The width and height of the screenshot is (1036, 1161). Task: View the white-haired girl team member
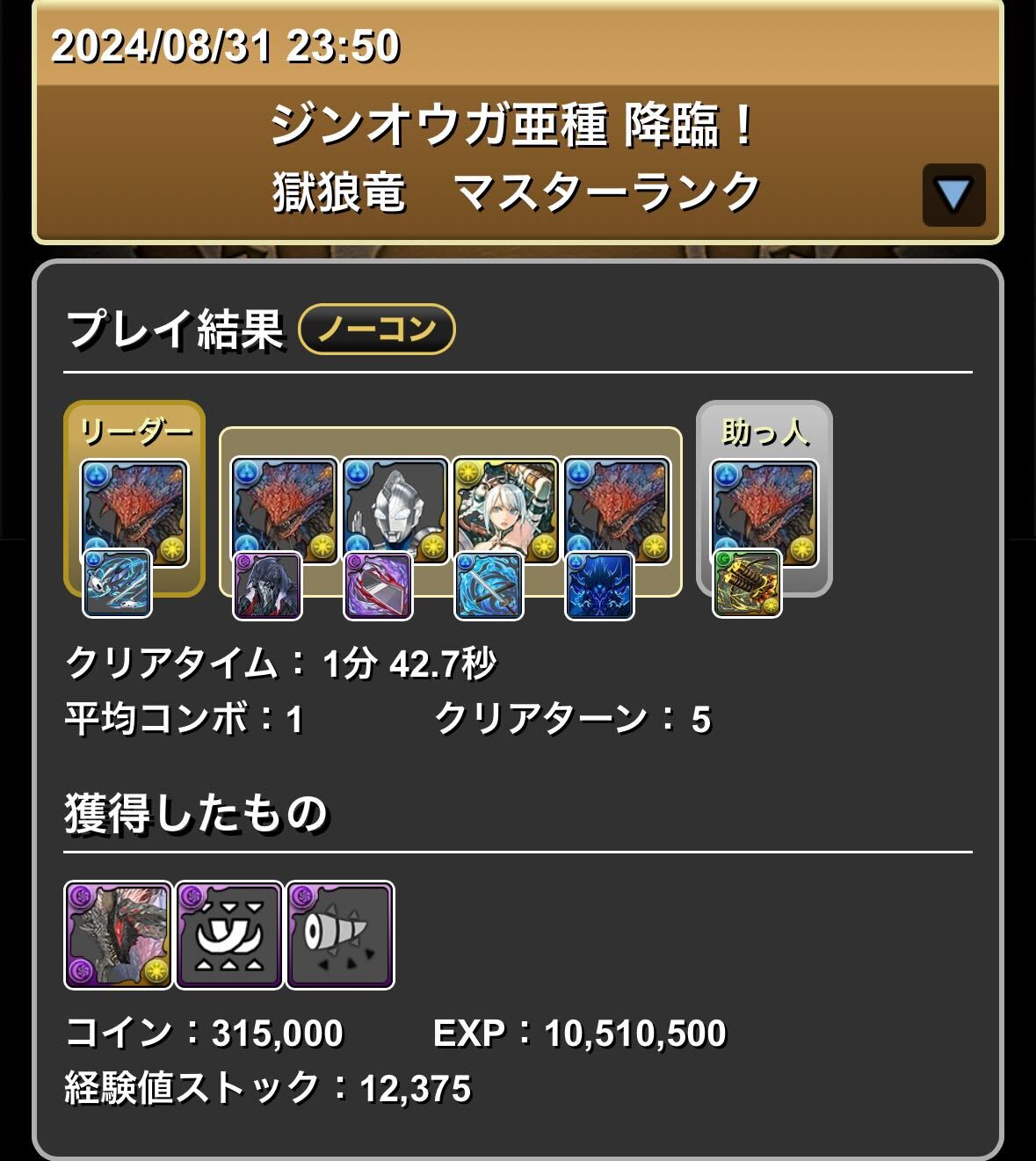506,508
